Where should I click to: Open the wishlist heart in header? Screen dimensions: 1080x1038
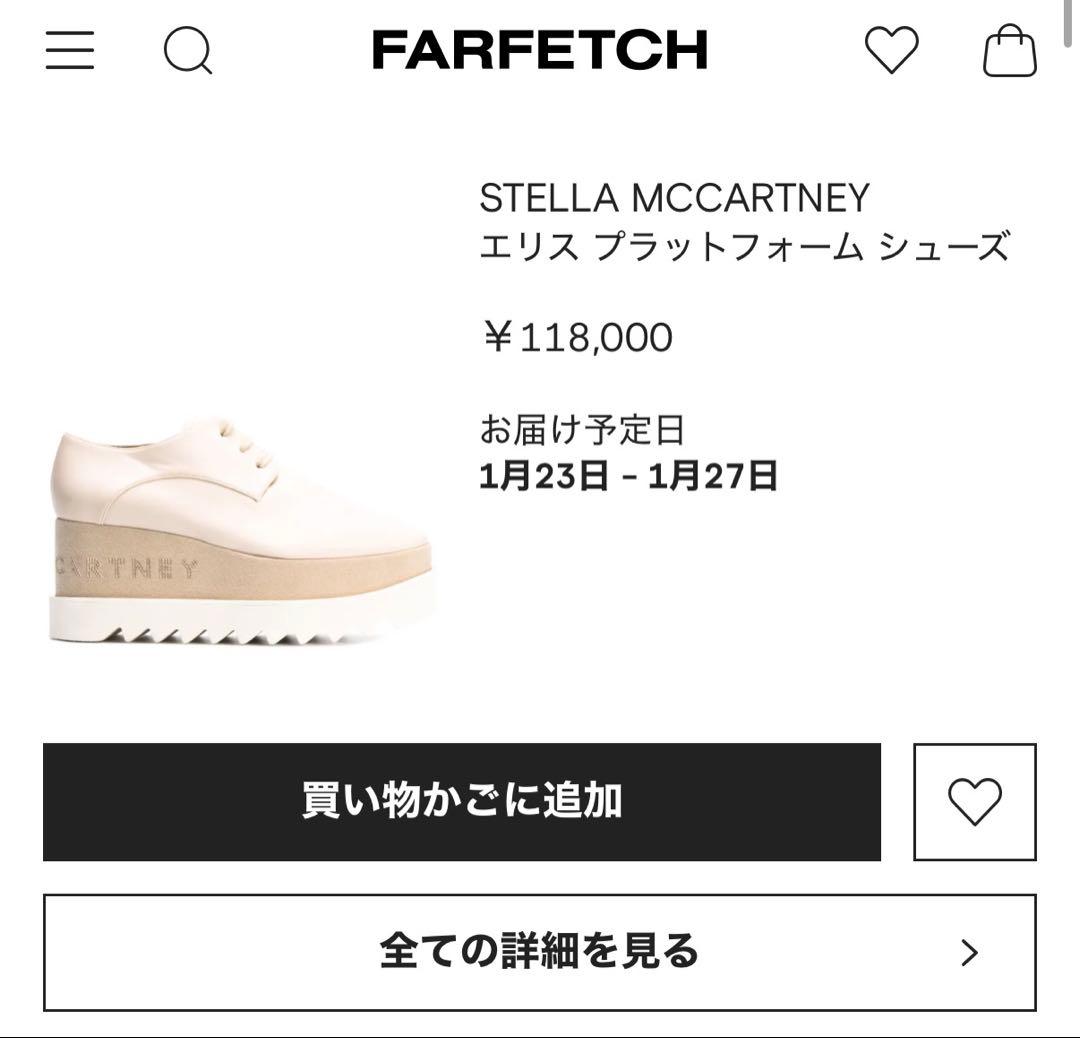pos(891,50)
